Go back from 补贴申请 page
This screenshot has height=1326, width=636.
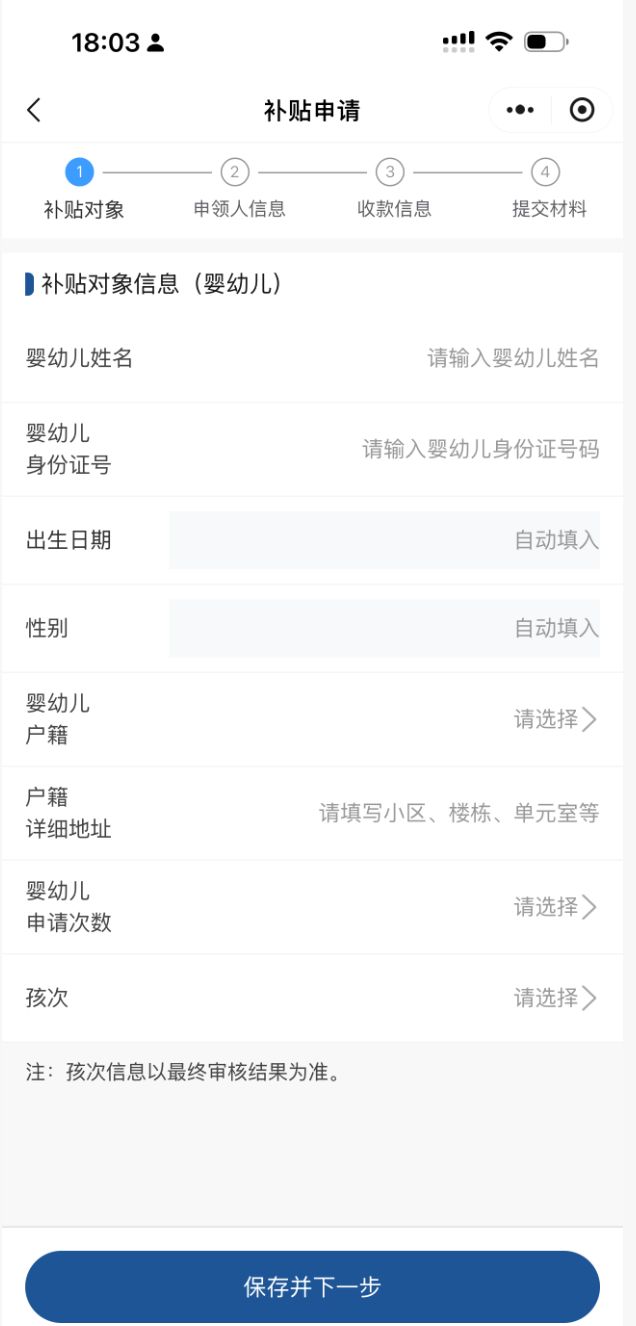pos(34,110)
